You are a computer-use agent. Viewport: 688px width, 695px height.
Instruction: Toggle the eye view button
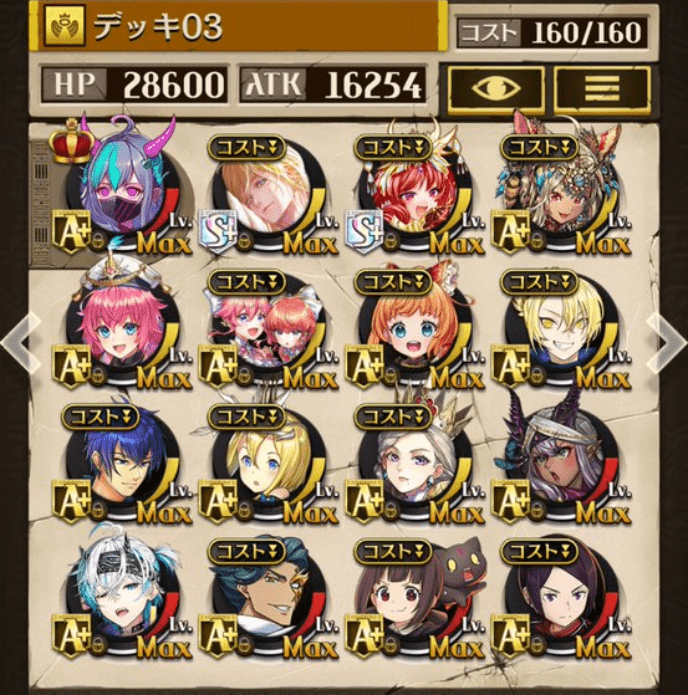(x=495, y=89)
